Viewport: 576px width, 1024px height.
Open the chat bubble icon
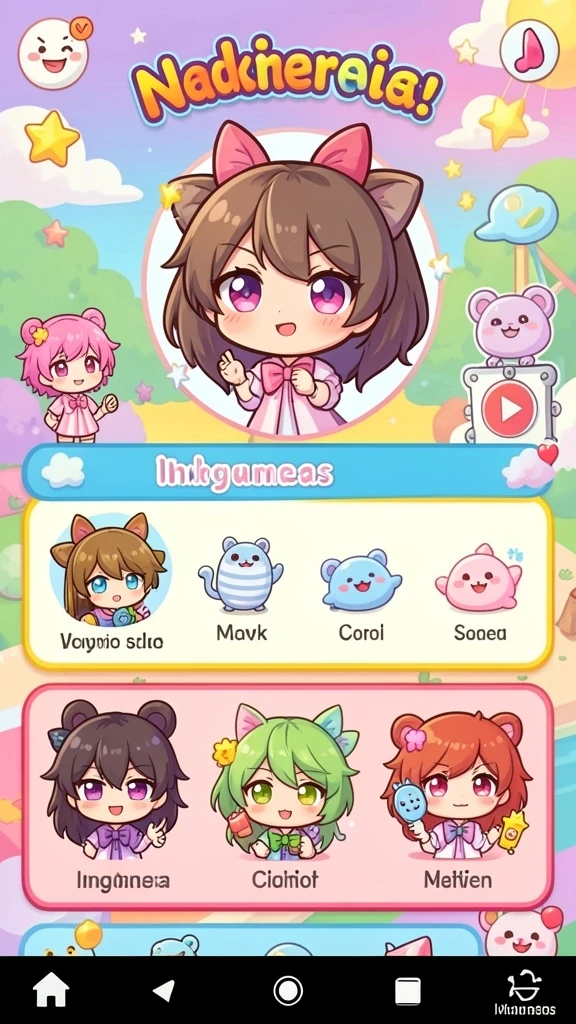517,212
